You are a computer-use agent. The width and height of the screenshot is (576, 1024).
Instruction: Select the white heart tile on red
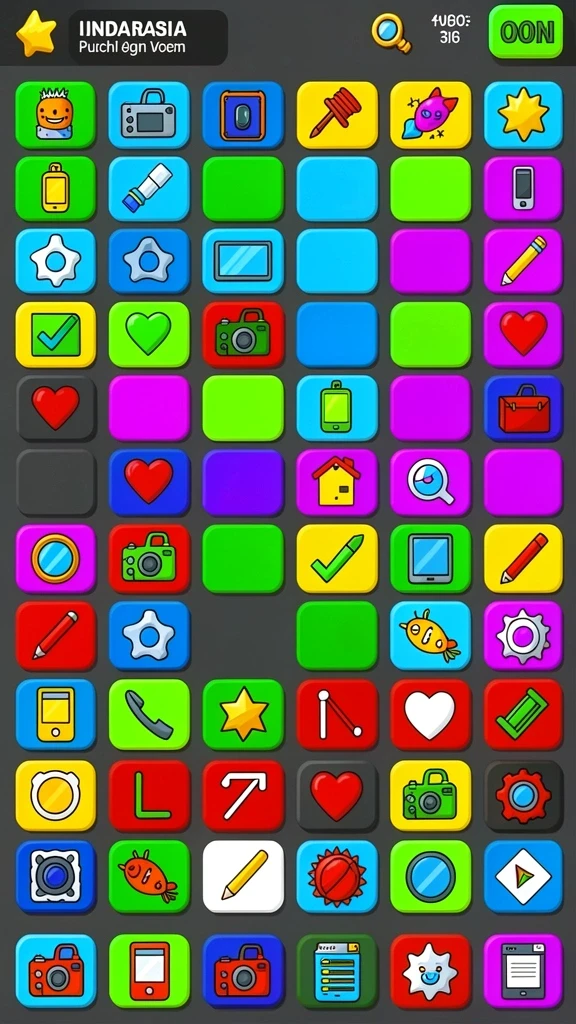[x=430, y=714]
